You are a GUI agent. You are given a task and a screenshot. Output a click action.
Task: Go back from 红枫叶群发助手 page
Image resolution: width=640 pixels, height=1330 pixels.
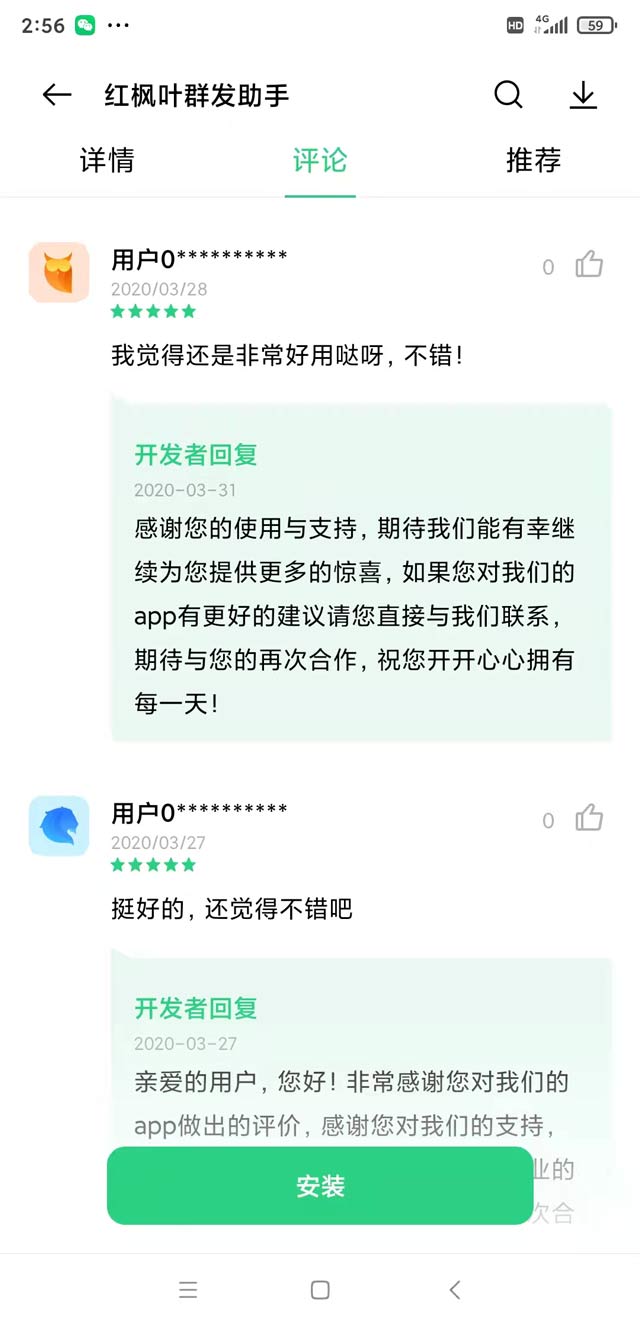(57, 95)
